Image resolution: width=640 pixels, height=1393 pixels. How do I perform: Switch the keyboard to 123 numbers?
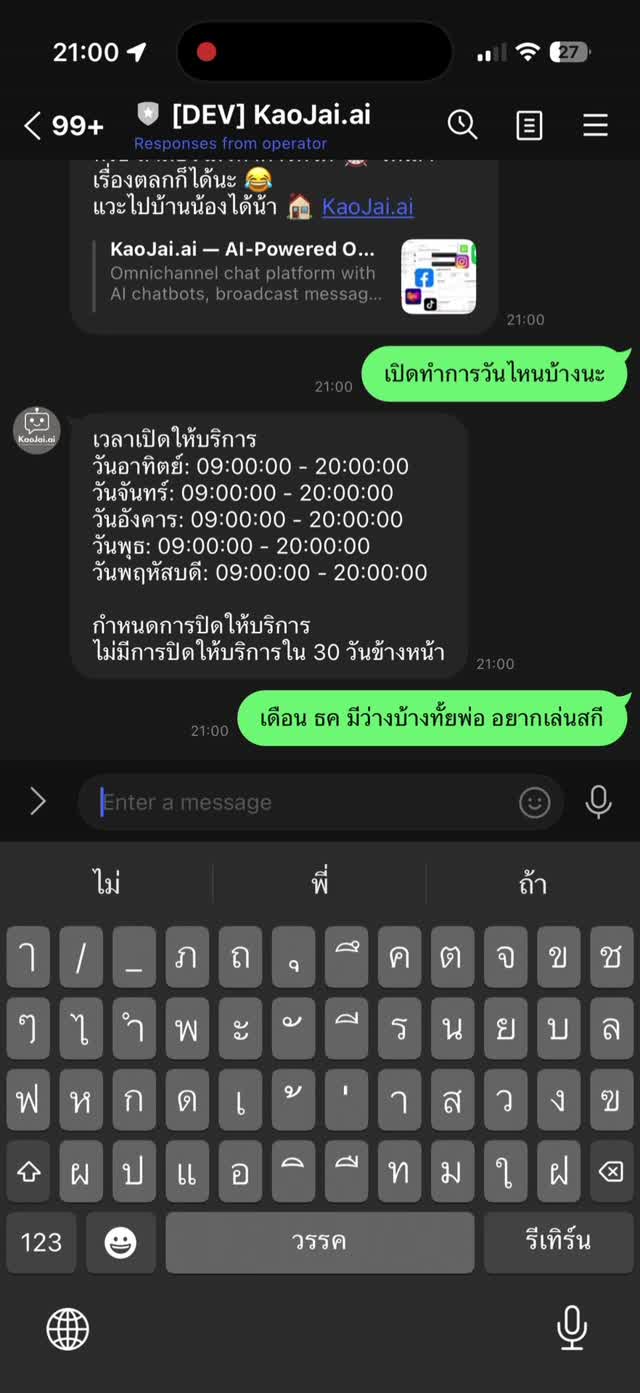point(41,1242)
